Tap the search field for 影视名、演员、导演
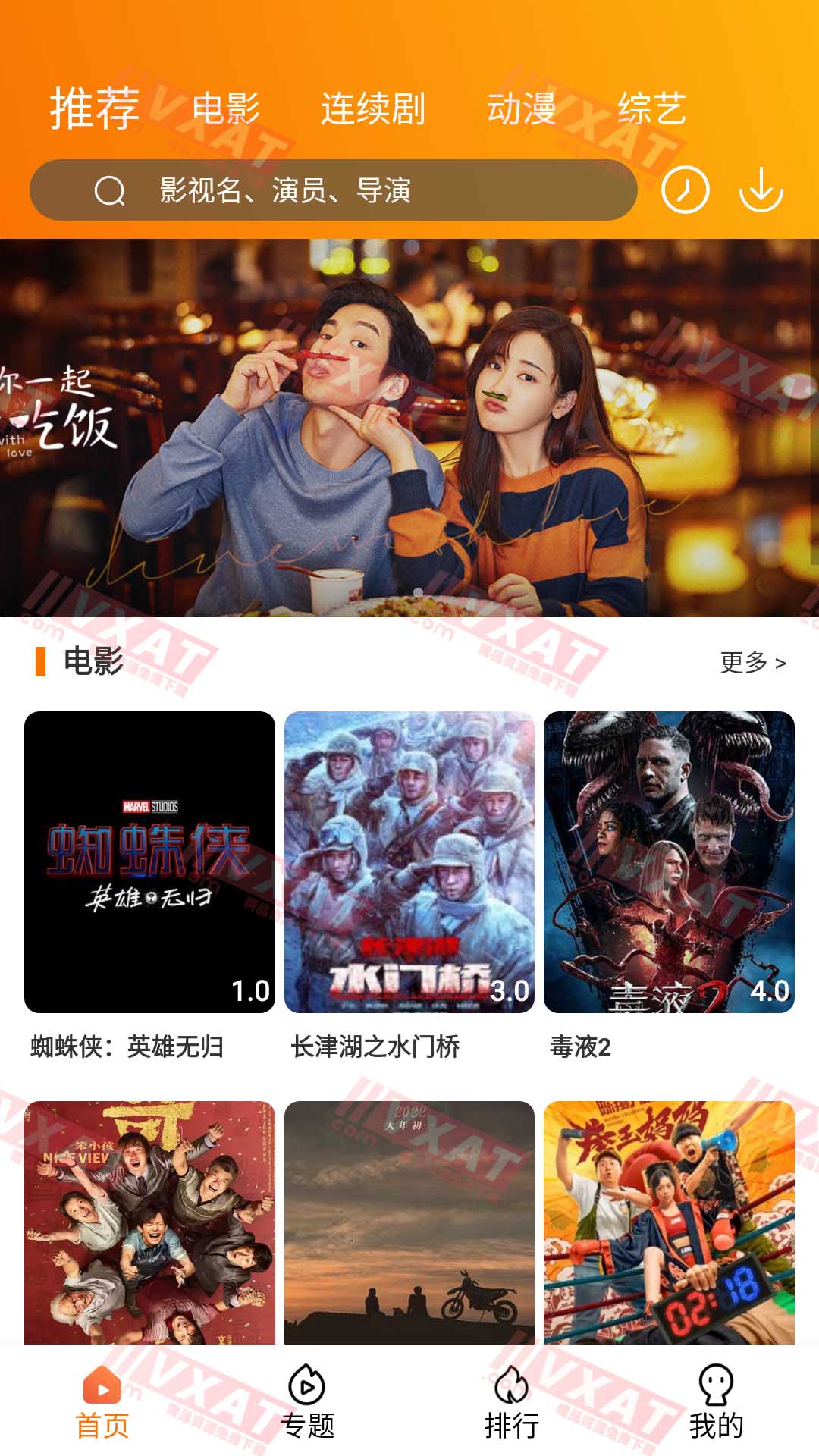Image resolution: width=819 pixels, height=1456 pixels. [x=334, y=190]
